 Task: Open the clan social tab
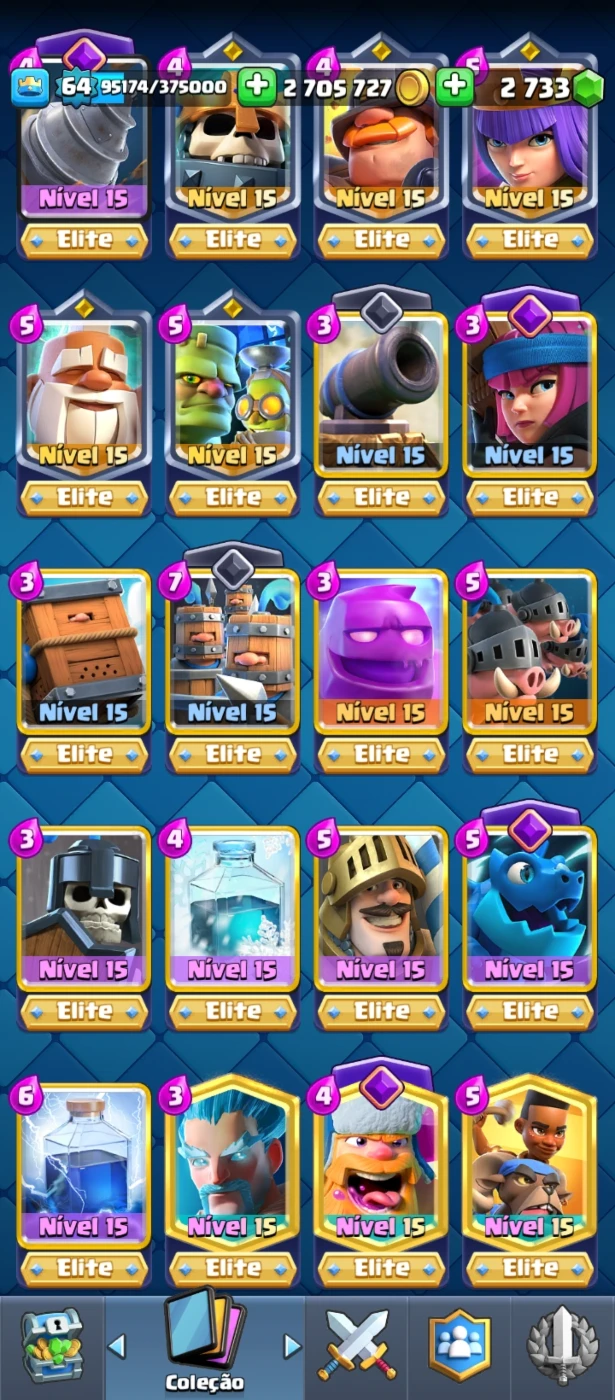[459, 1346]
